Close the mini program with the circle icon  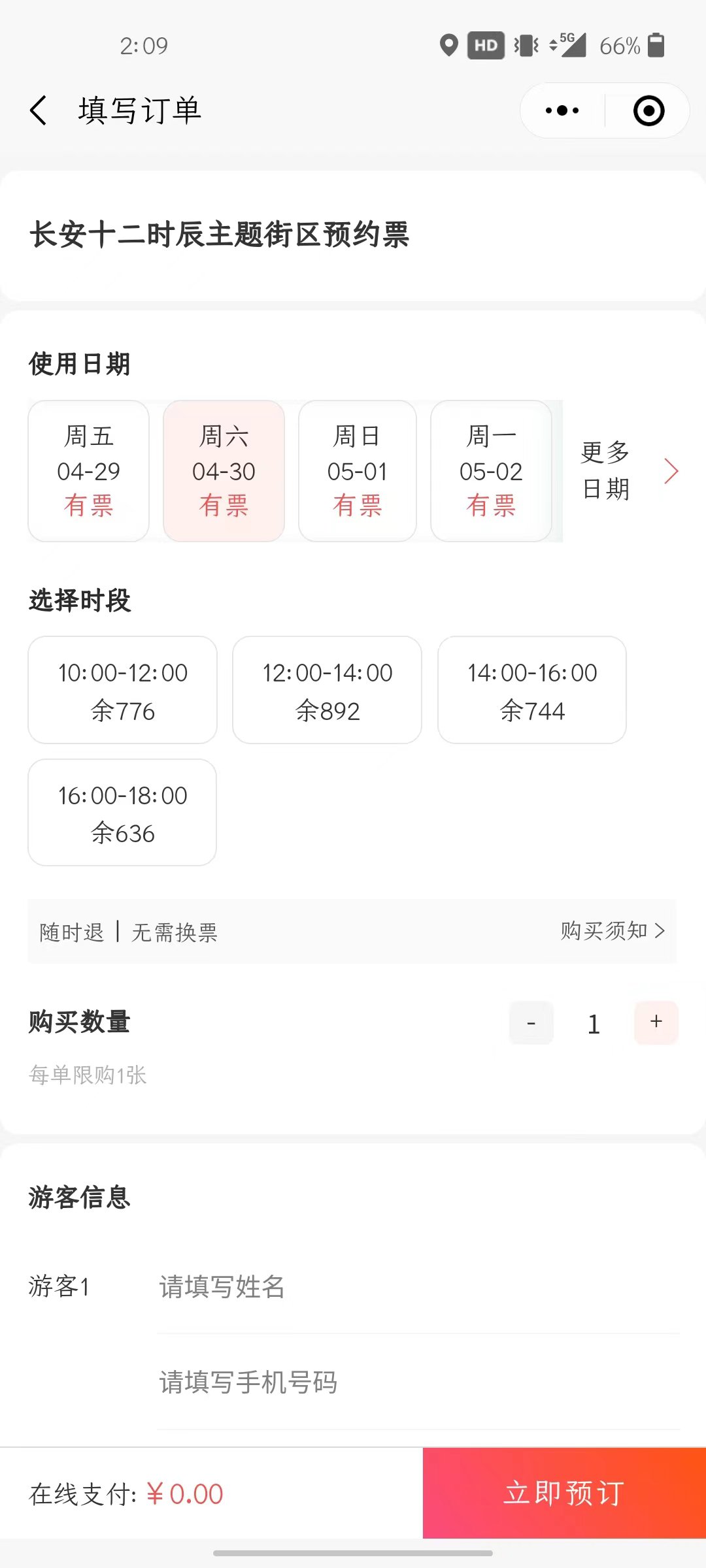tap(648, 110)
